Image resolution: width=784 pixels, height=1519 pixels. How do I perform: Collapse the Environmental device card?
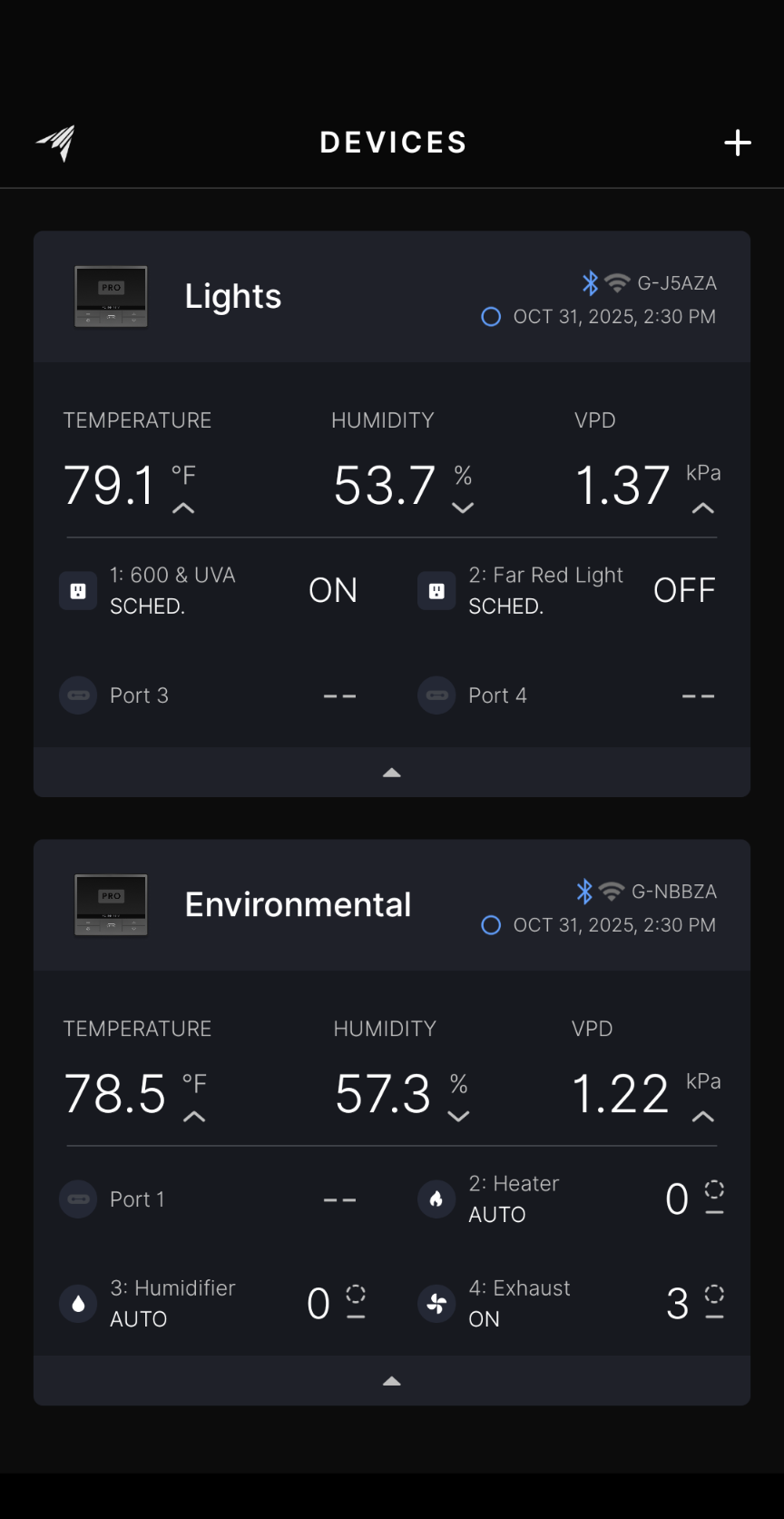coord(392,1381)
